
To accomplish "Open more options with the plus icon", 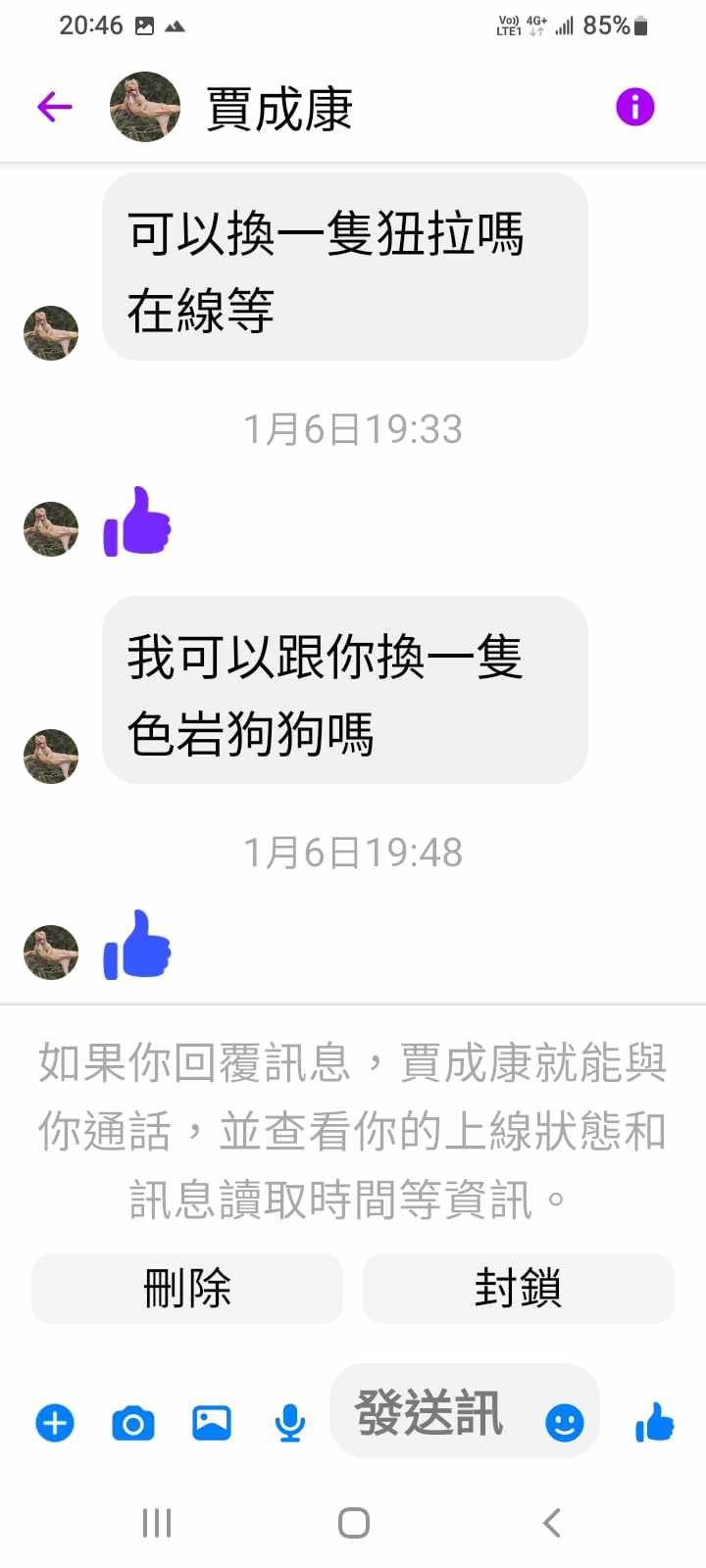I will (x=55, y=1422).
